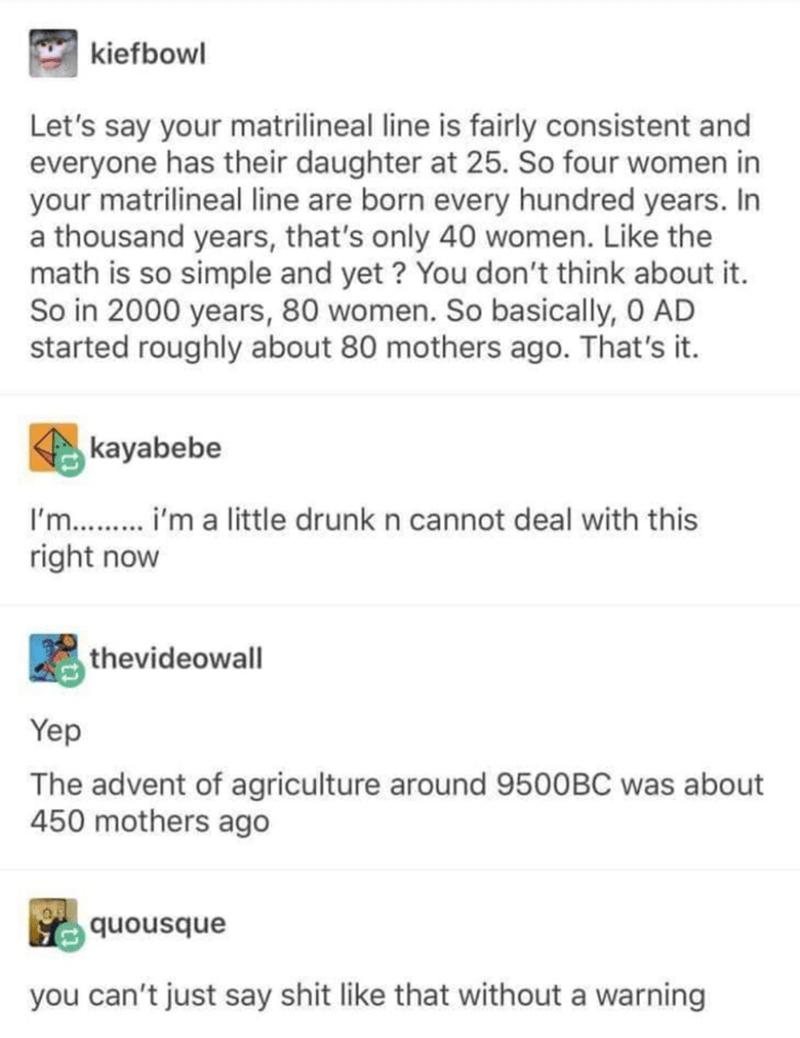Select the agriculture 9500BC comment
800x1038 pixels.
click(x=390, y=798)
